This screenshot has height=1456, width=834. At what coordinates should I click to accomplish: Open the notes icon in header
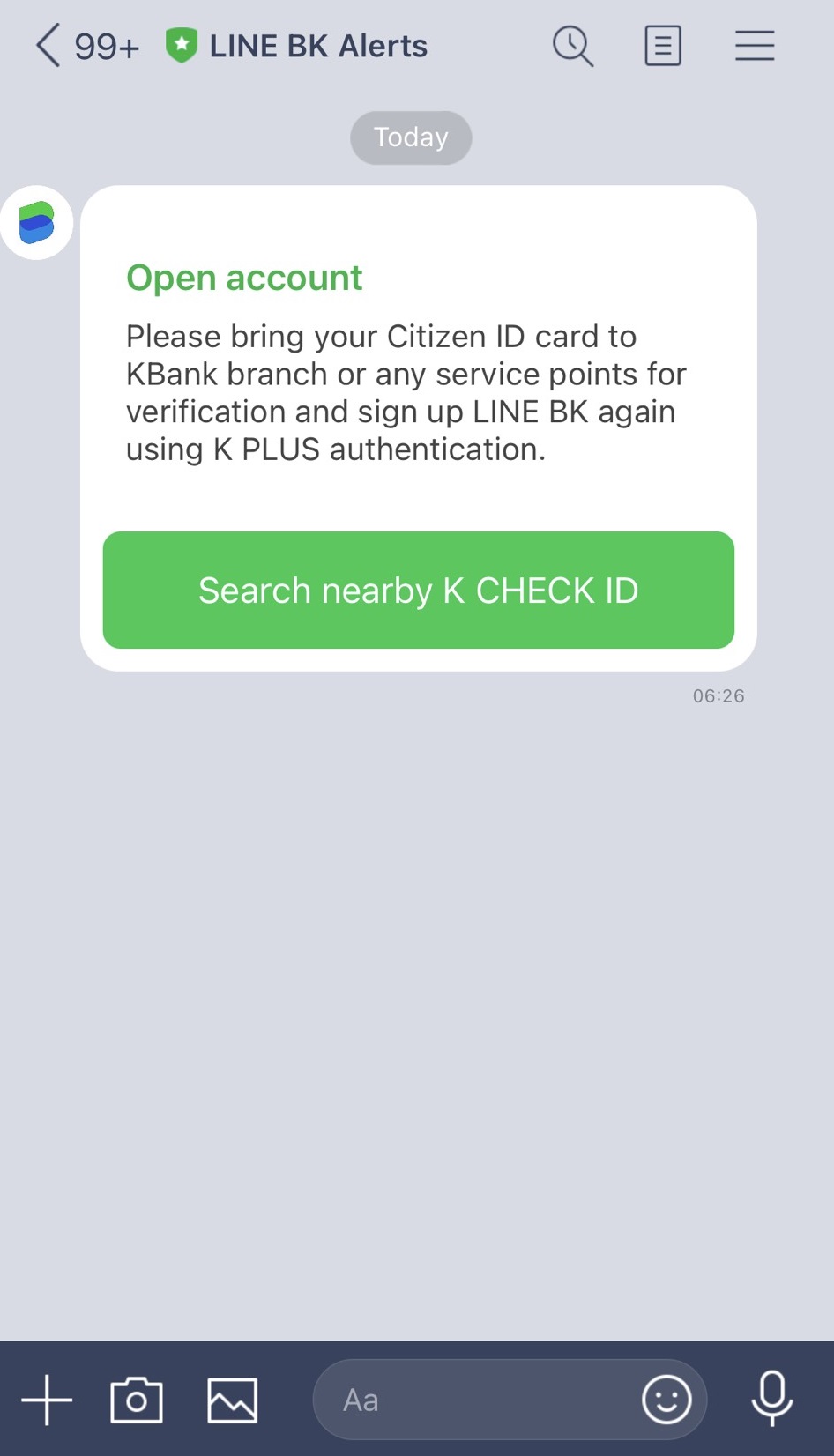pyautogui.click(x=663, y=46)
